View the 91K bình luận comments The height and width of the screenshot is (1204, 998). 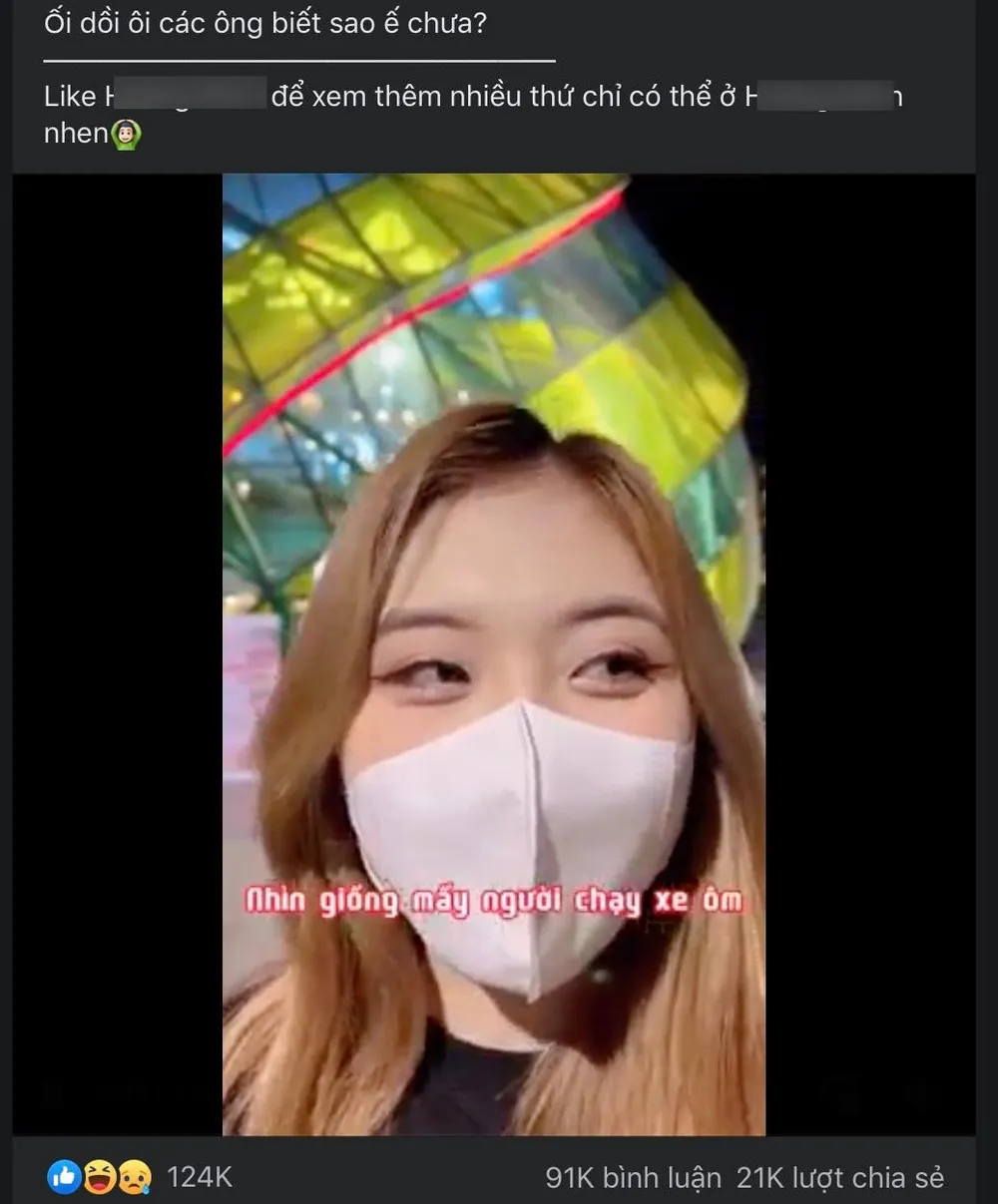click(x=633, y=1177)
